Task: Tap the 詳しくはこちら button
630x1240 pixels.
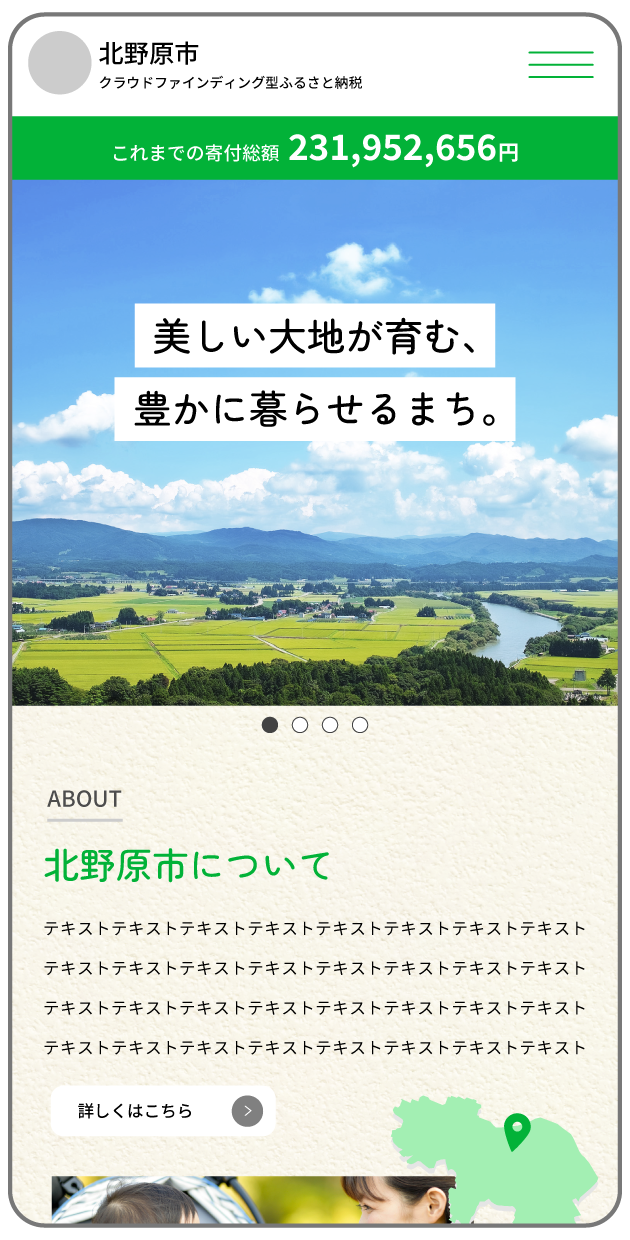Action: 163,1111
